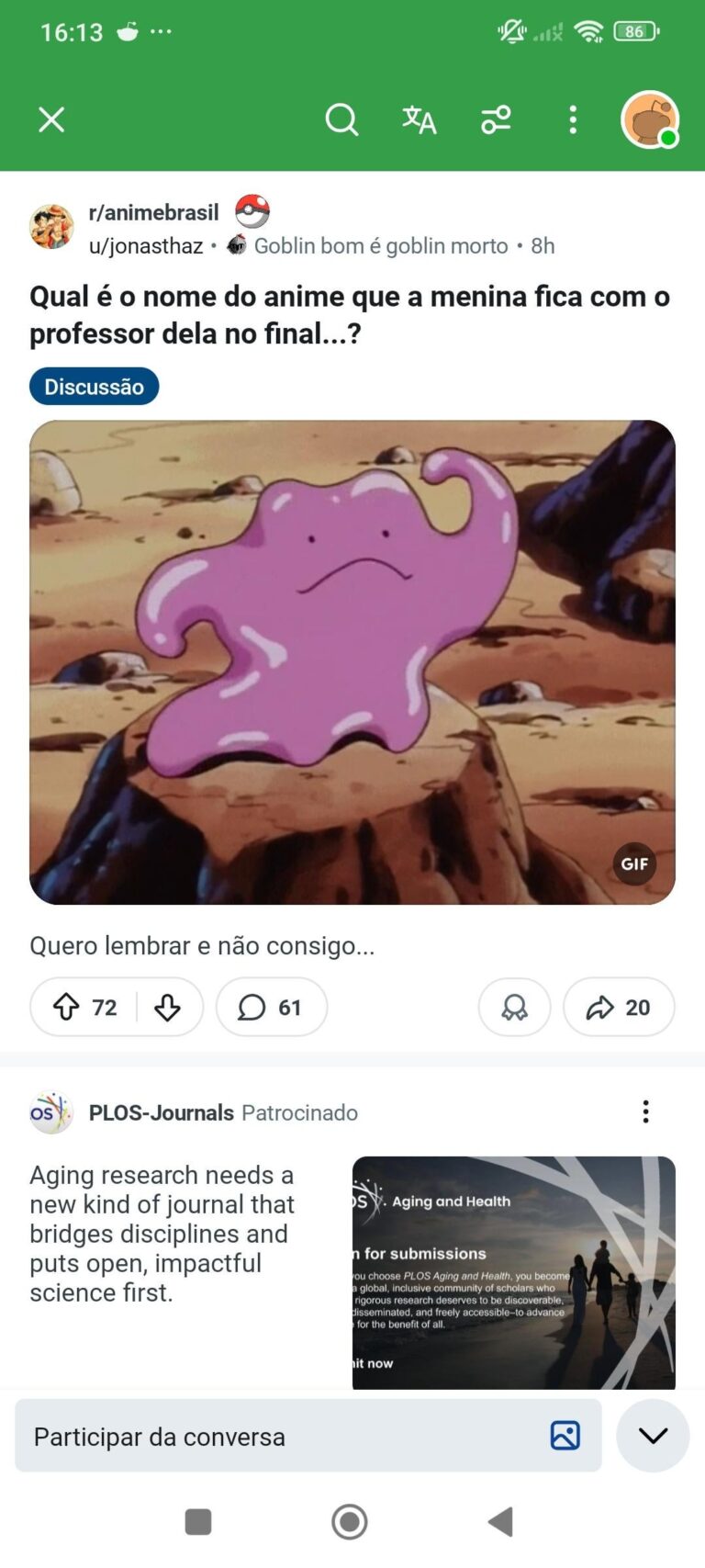The height and width of the screenshot is (1568, 705).
Task: Share the post with 20 shares
Action: point(619,1008)
